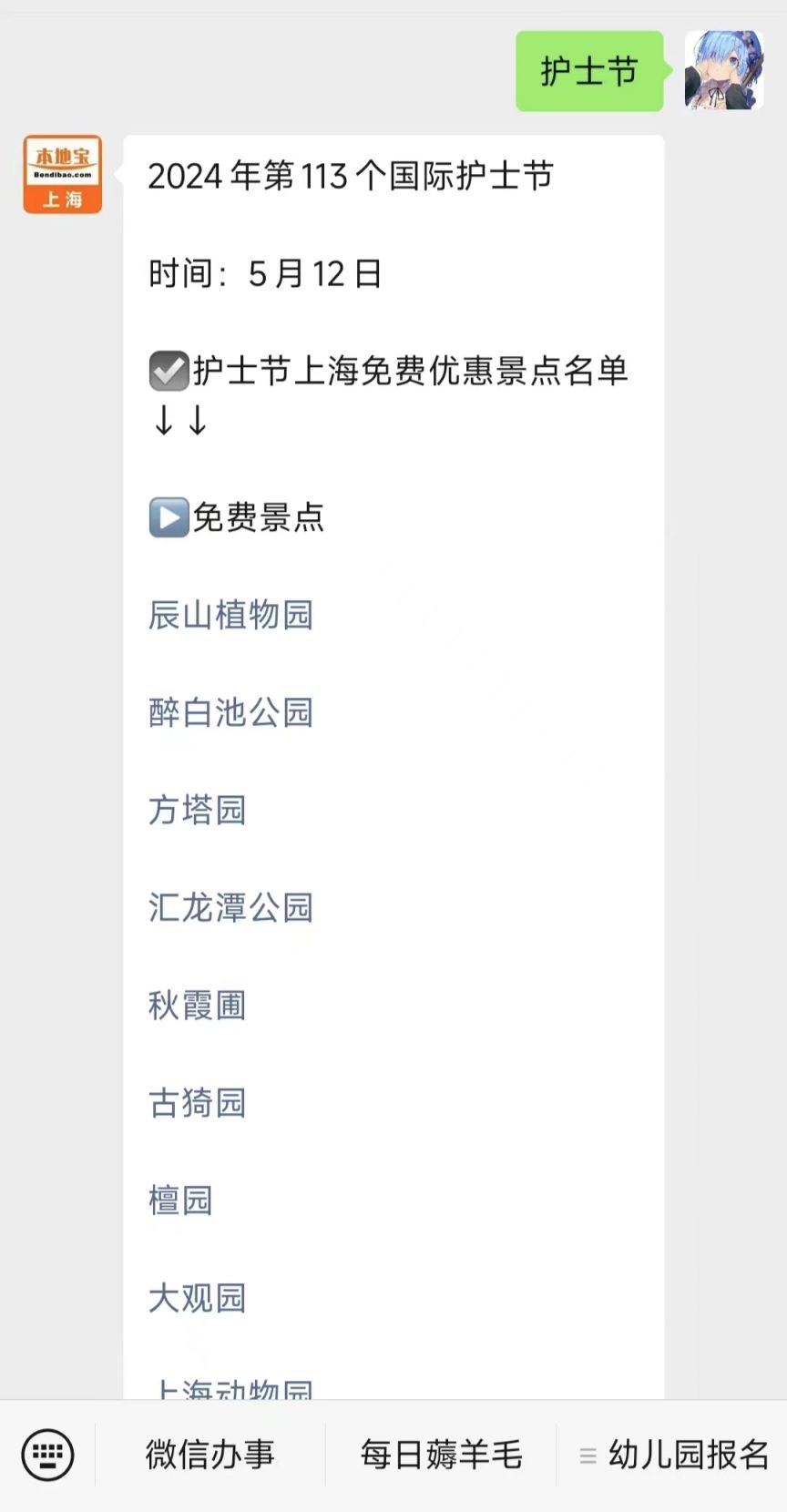
Task: Open the 檀园 link
Action: [180, 1200]
